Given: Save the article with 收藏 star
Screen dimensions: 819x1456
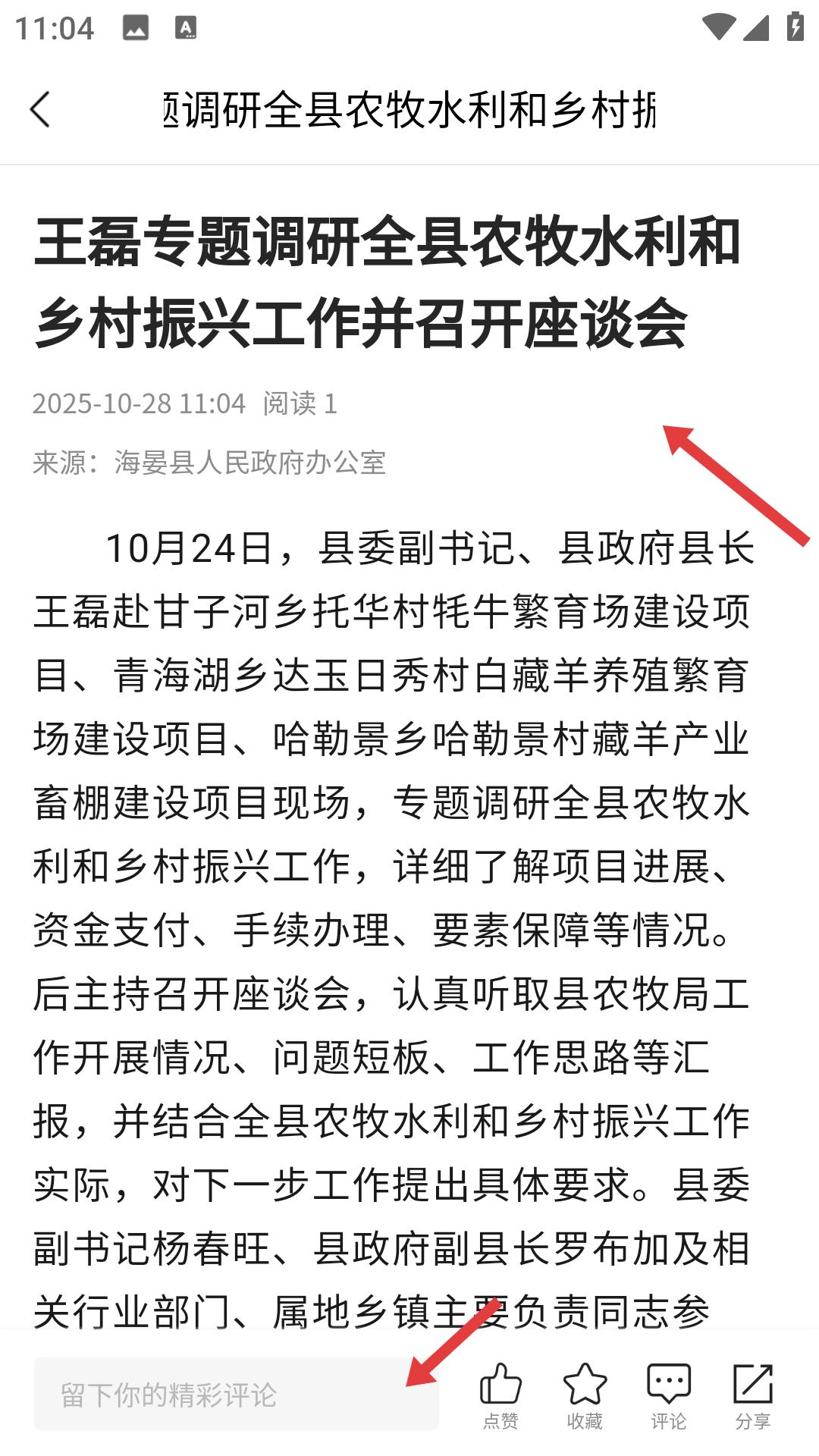Looking at the screenshot, I should tap(585, 1394).
